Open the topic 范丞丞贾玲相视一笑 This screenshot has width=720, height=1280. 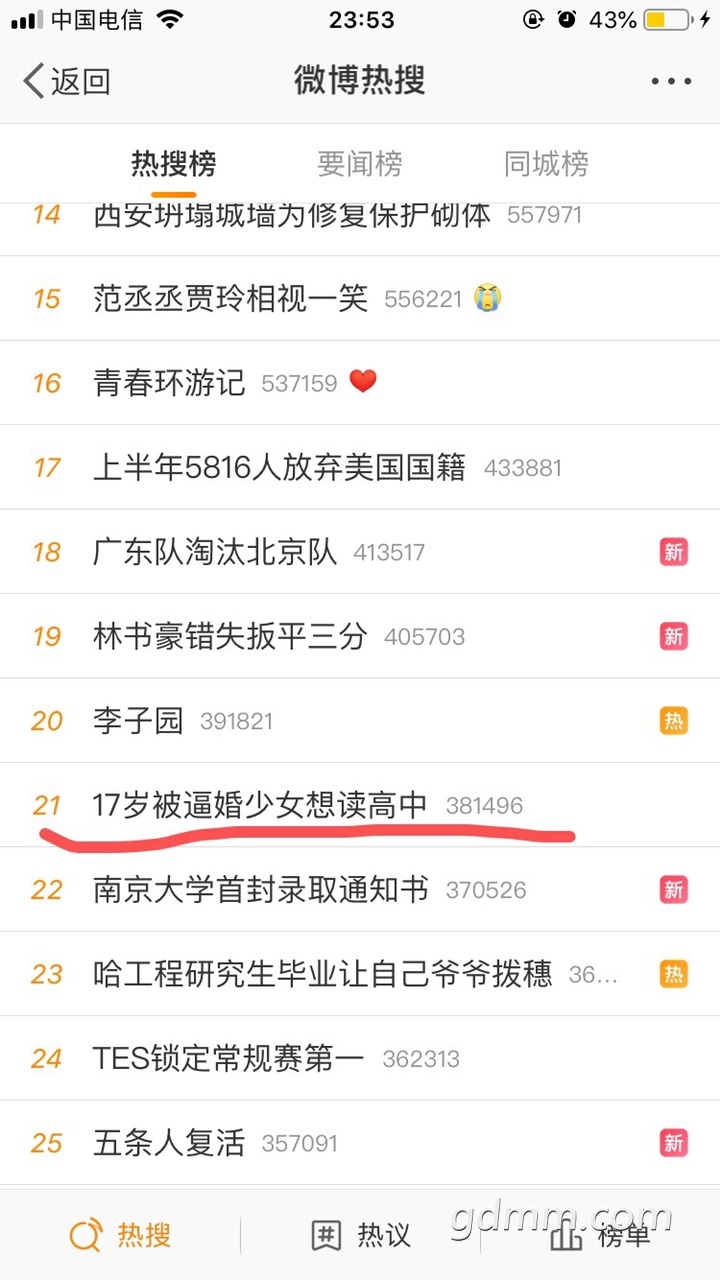point(231,298)
